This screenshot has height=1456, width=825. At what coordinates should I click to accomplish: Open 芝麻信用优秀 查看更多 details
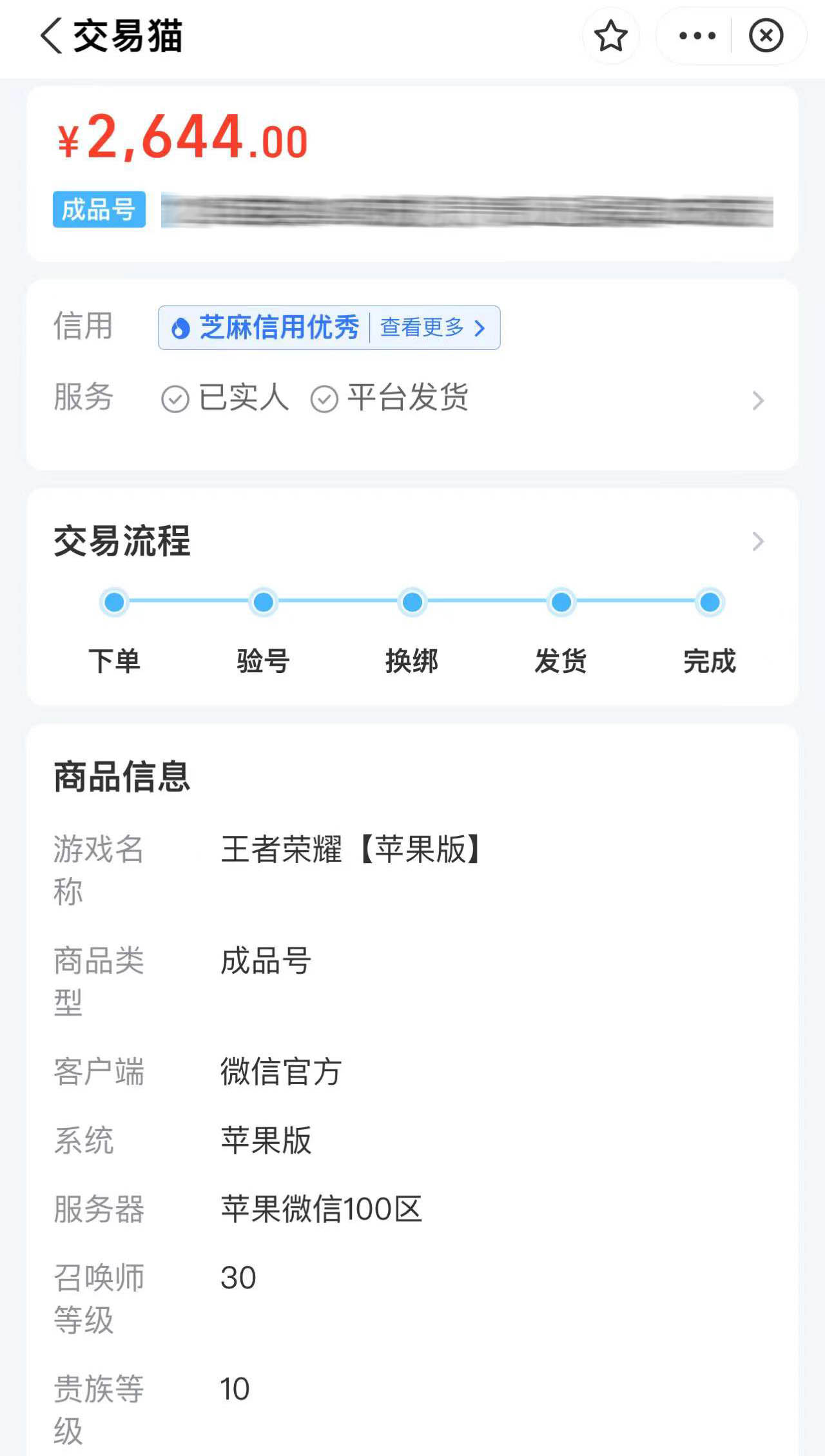tap(431, 328)
